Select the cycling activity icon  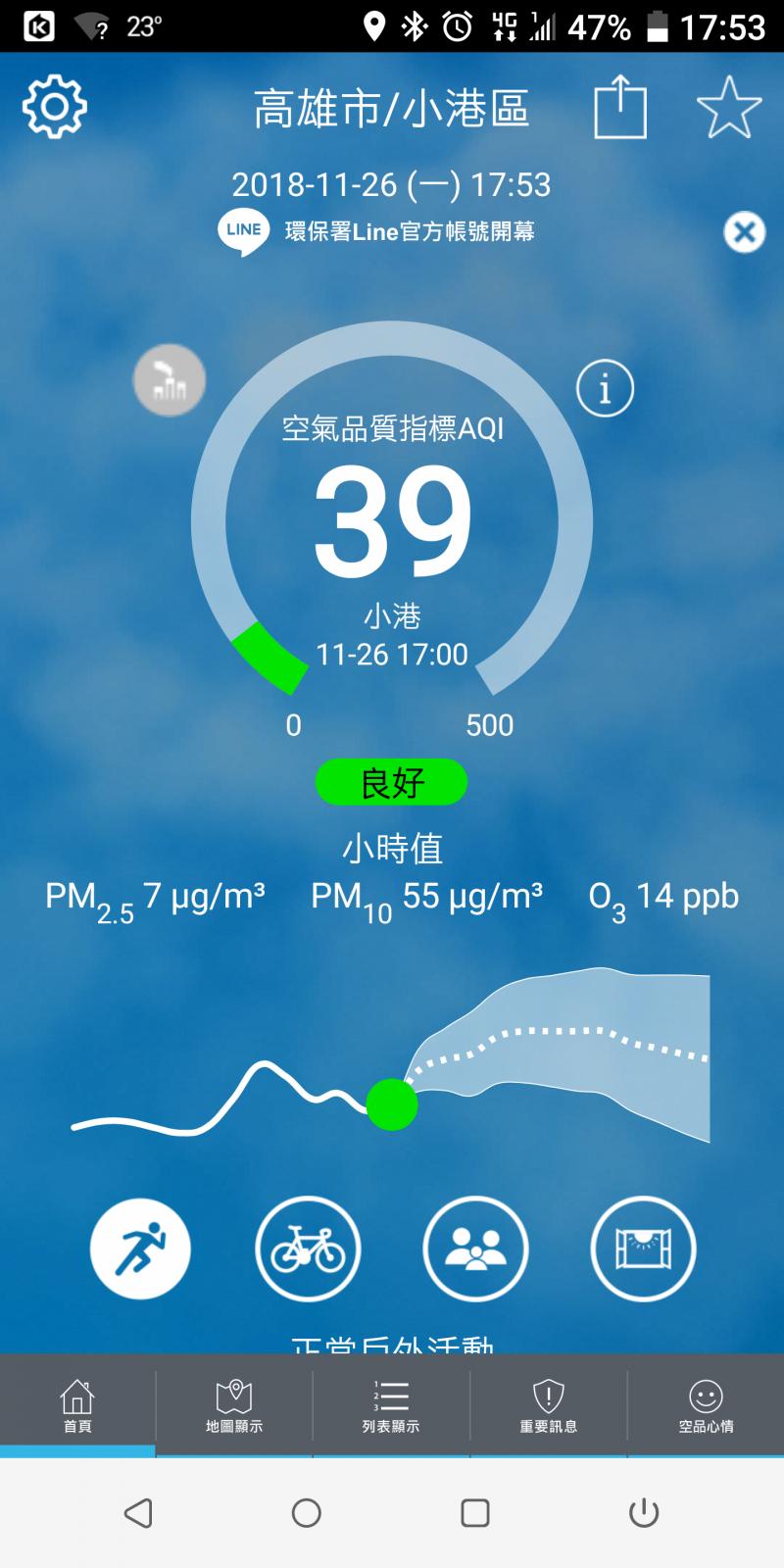pyautogui.click(x=308, y=1249)
